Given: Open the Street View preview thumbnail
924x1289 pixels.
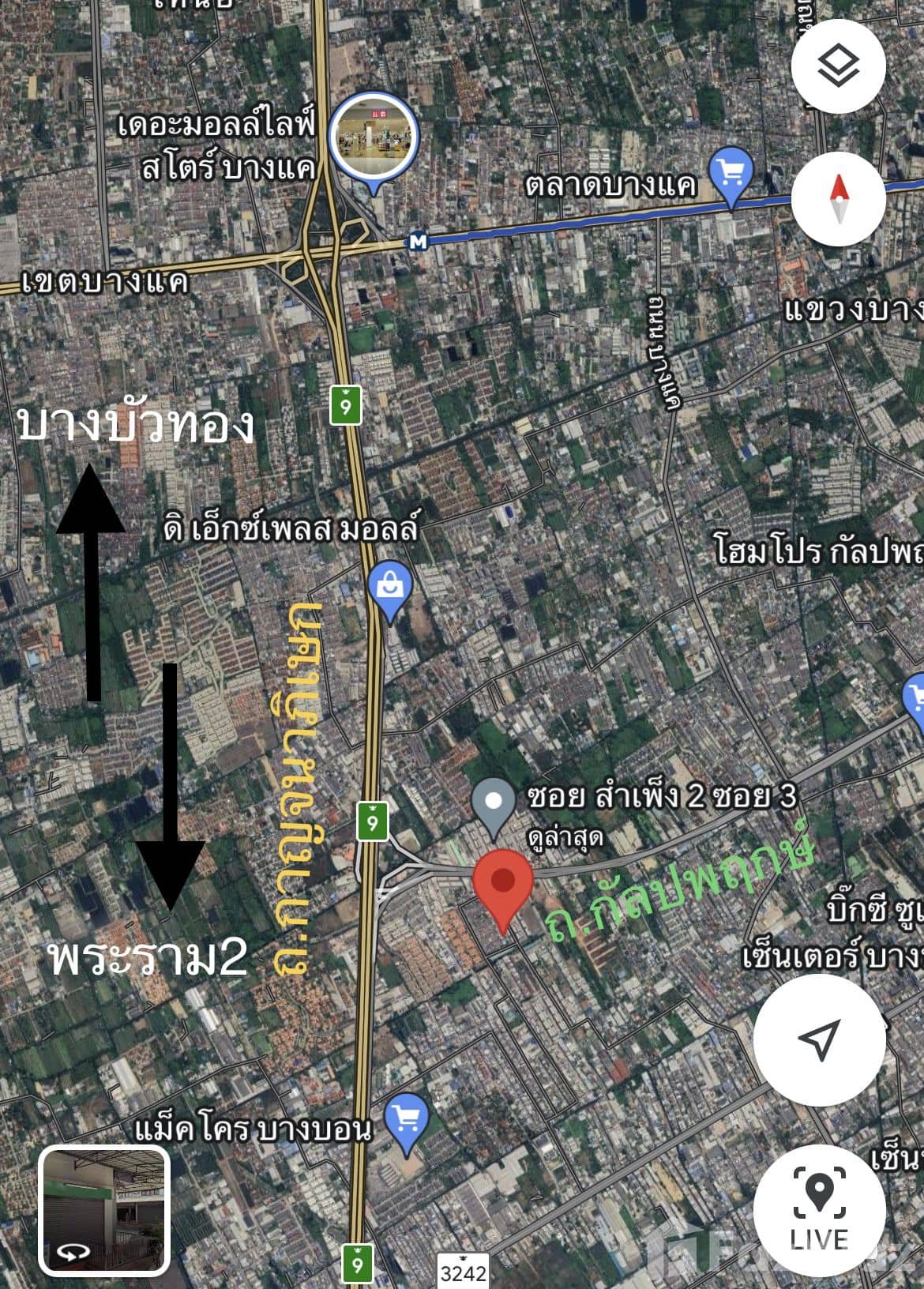Looking at the screenshot, I should point(104,1210).
